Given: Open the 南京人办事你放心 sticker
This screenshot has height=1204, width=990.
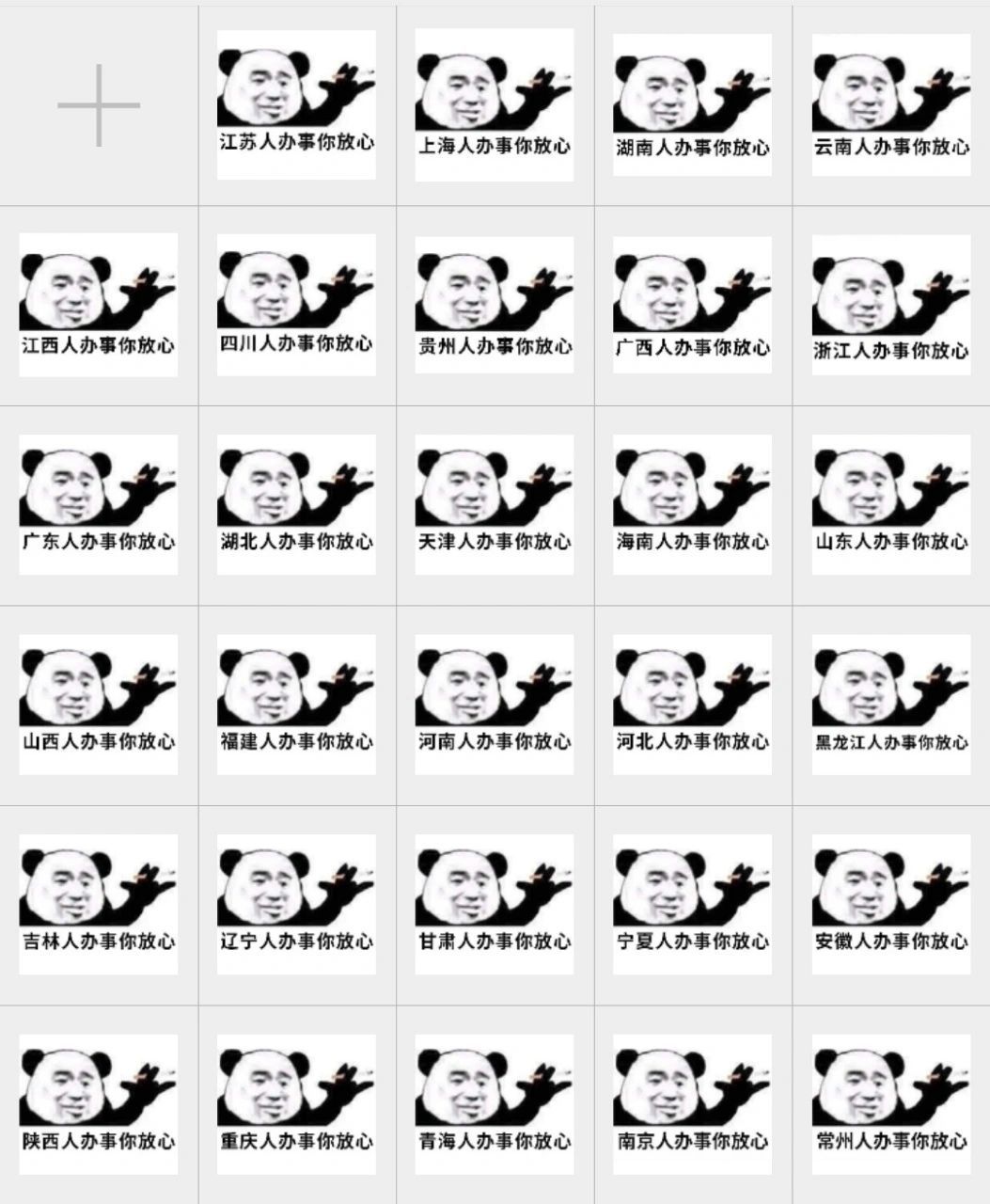Looking at the screenshot, I should (691, 1103).
